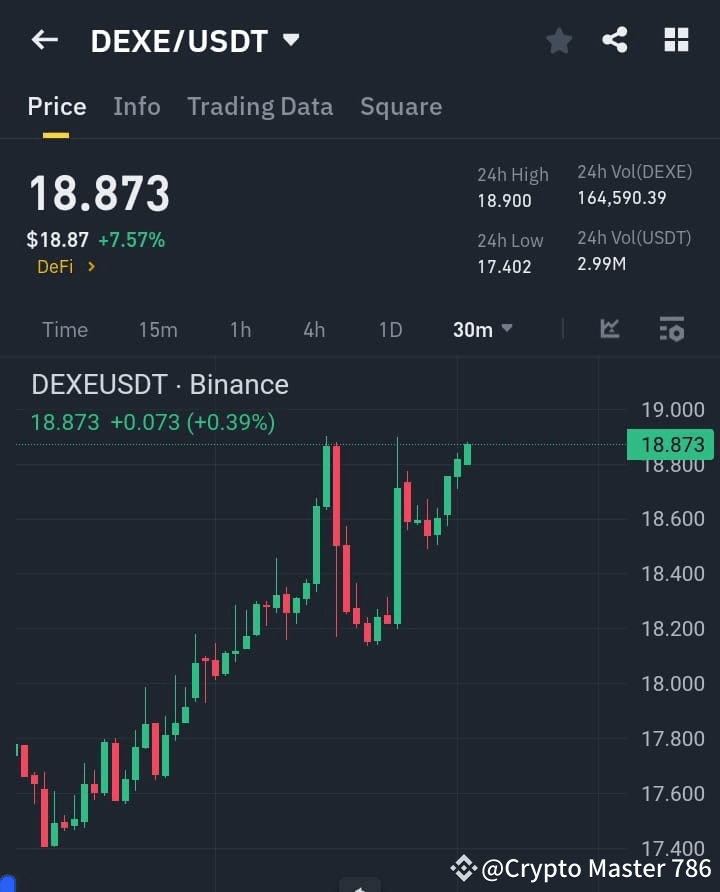Open the DEXE/USDT pair selector dropdown
Image resolution: width=720 pixels, height=892 pixels.
point(196,41)
